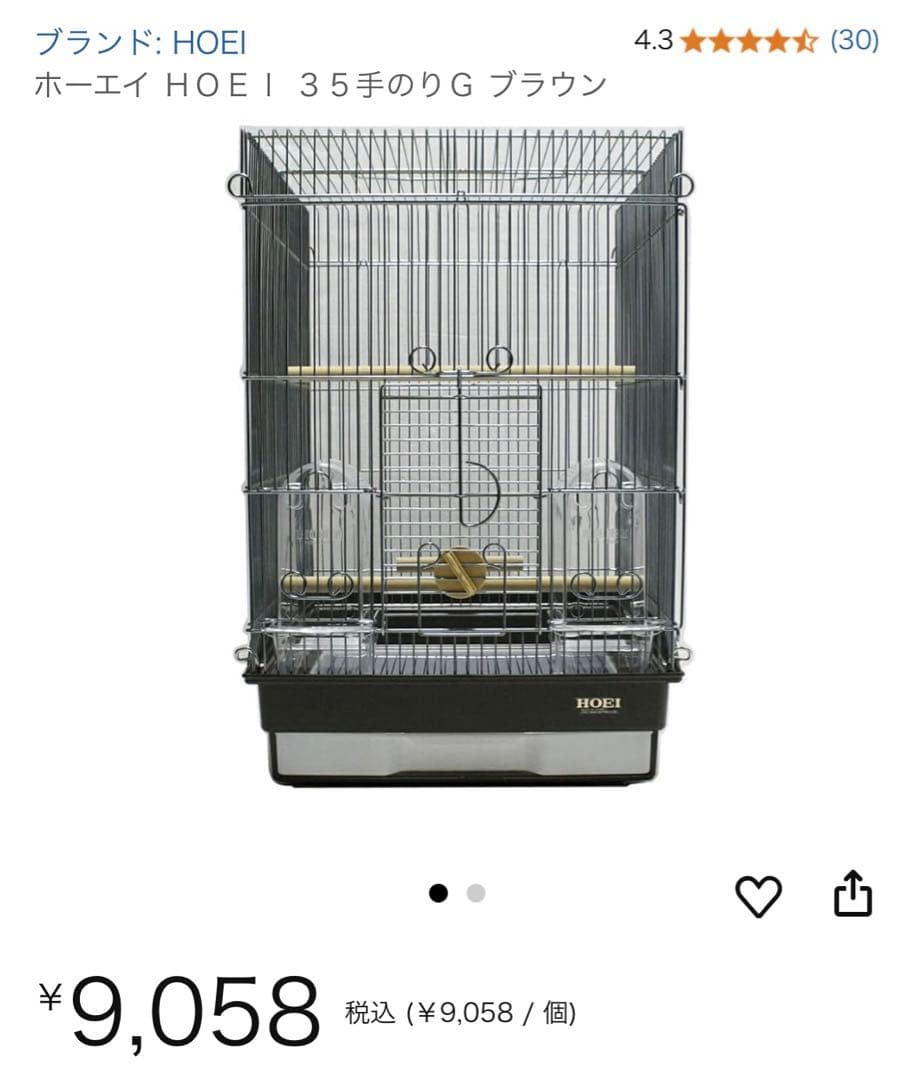Share this product listing

point(853,893)
